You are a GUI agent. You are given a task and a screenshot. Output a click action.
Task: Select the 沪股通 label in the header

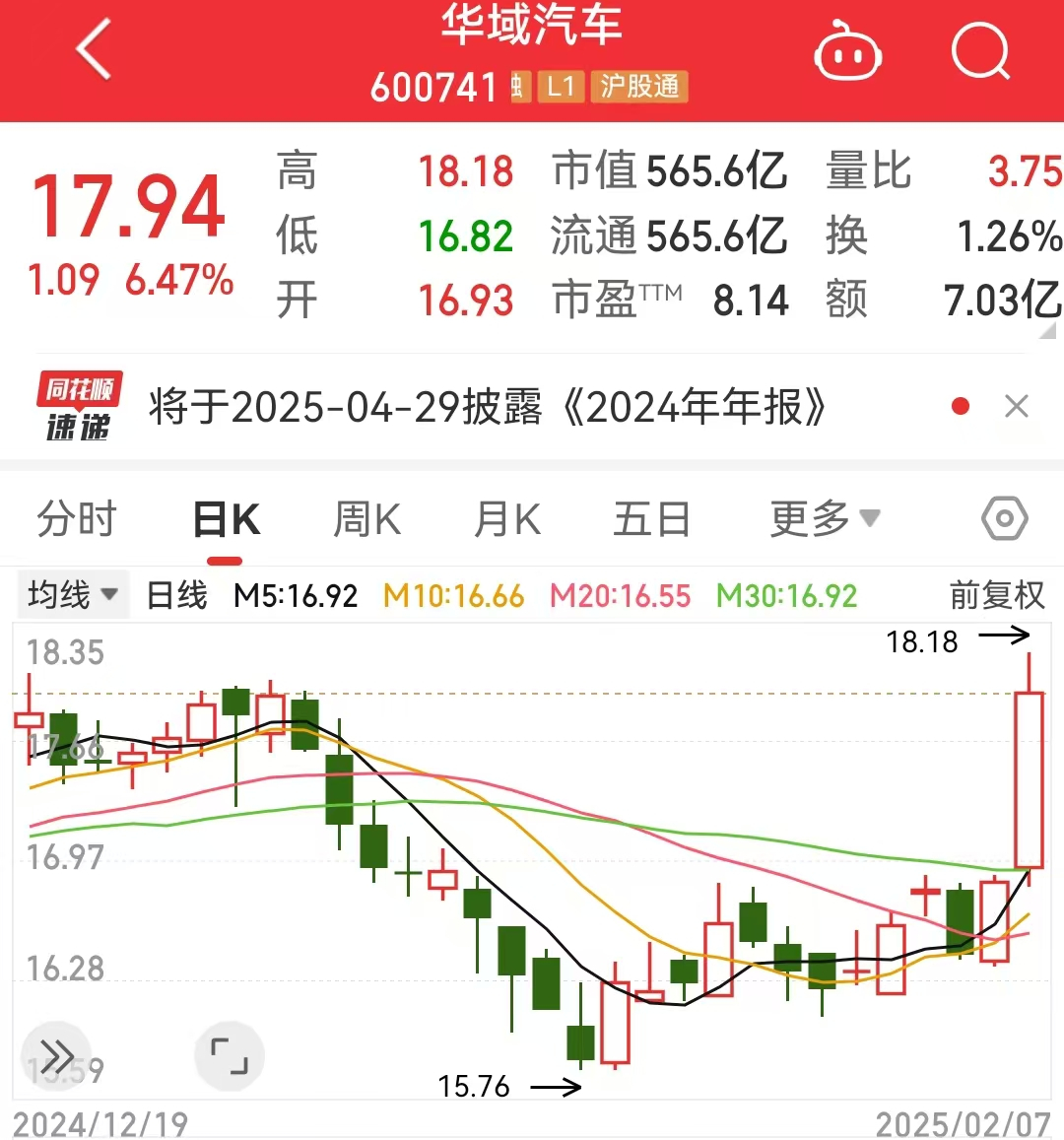click(x=638, y=87)
